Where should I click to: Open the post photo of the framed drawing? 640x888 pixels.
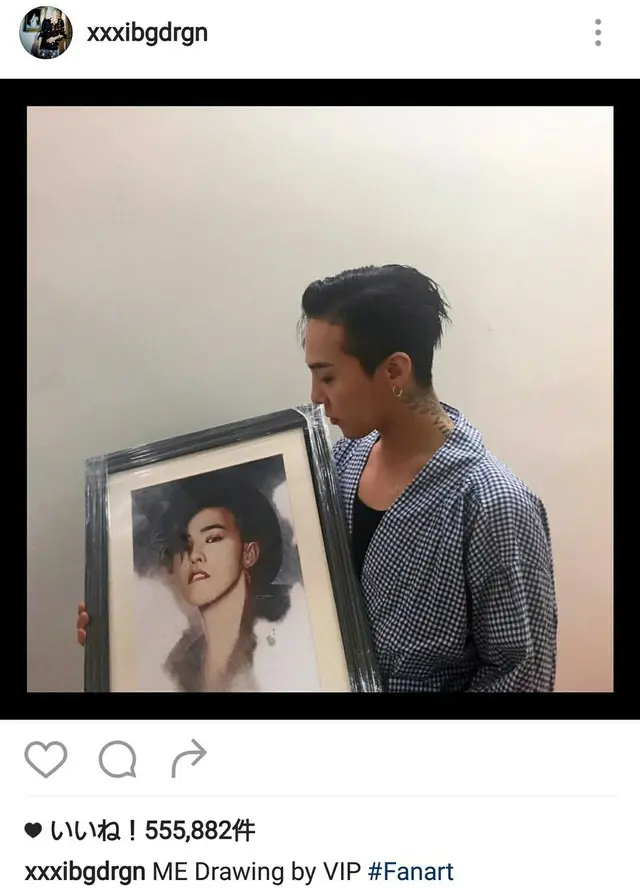coord(320,398)
